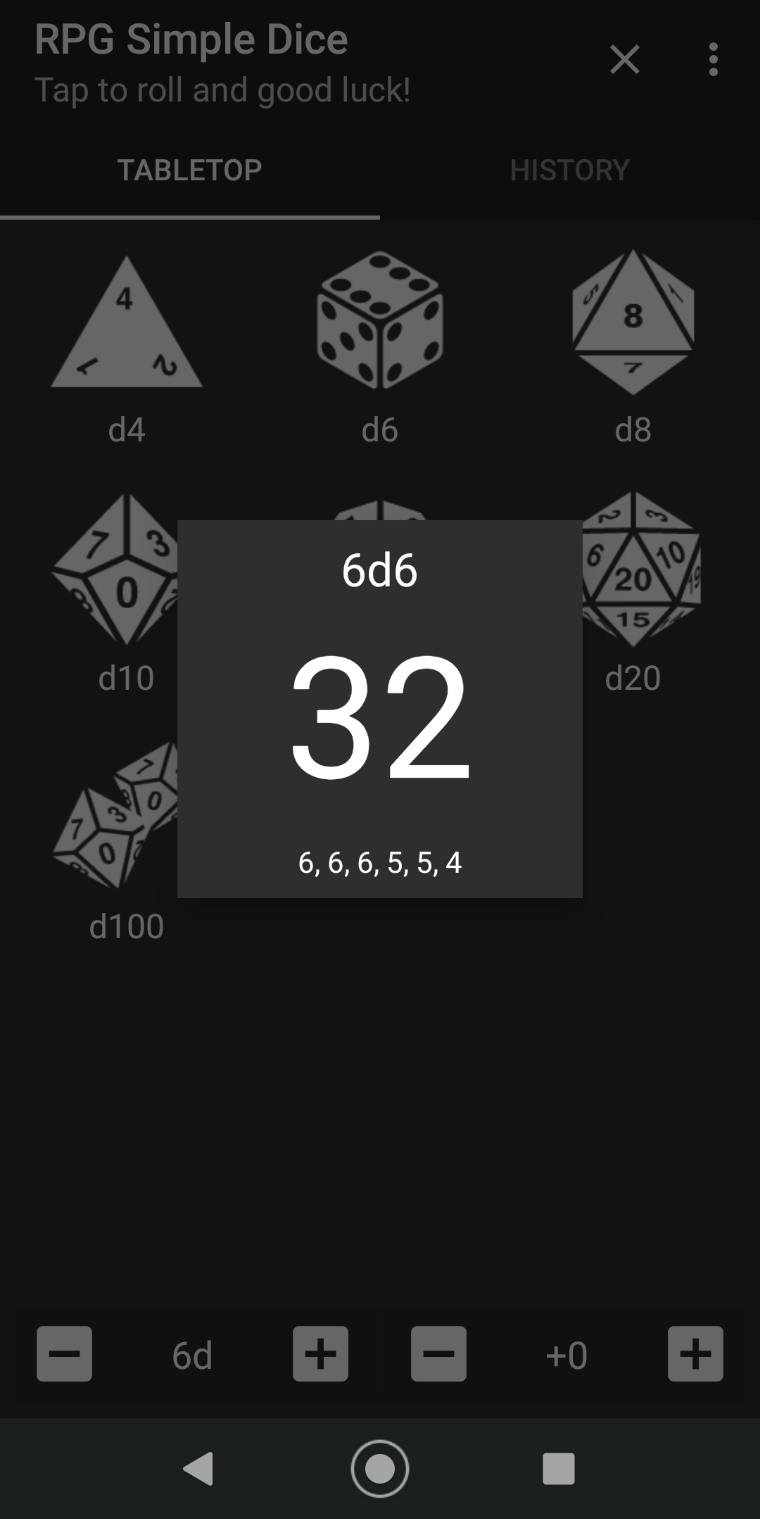Select the Tabletop tab
The image size is (760, 1519).
189,170
